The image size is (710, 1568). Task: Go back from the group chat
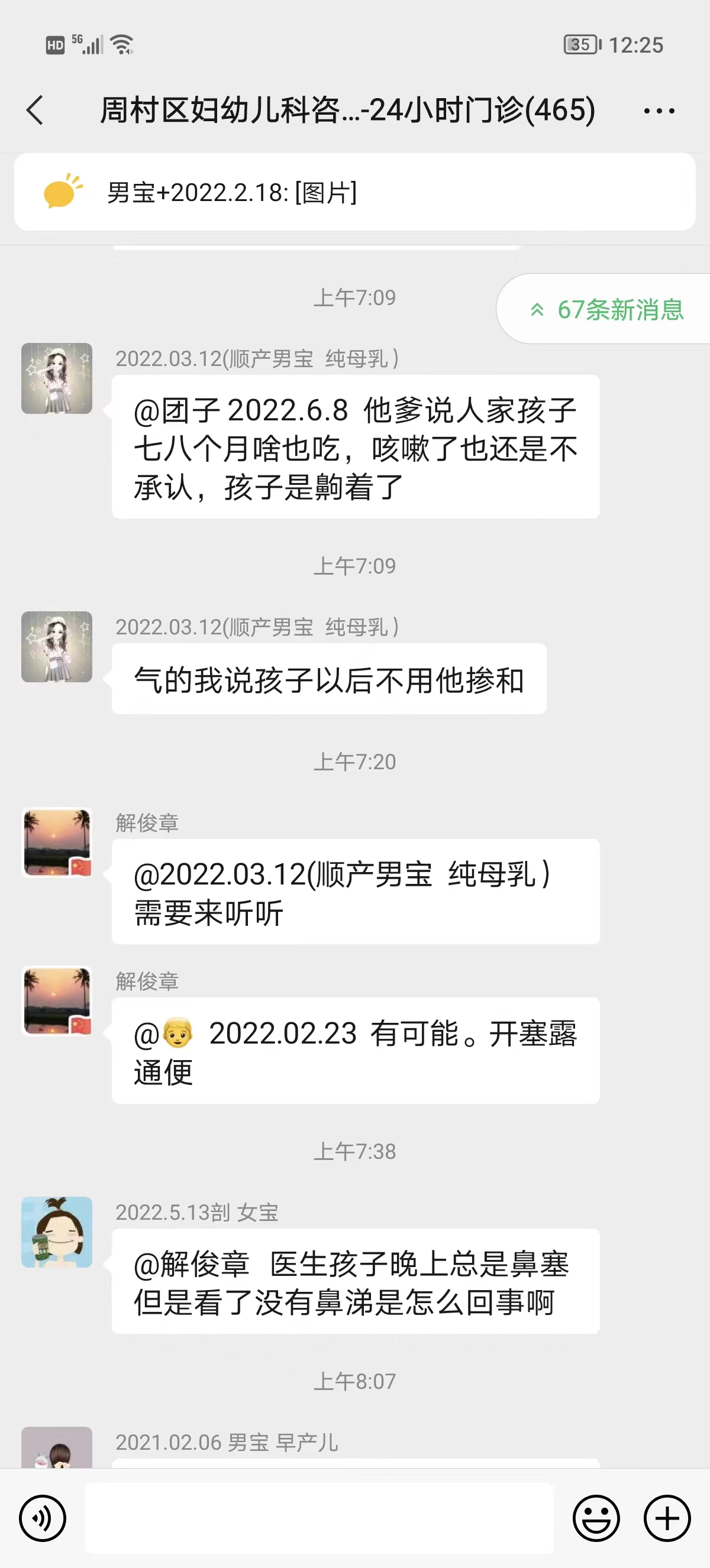(x=35, y=111)
